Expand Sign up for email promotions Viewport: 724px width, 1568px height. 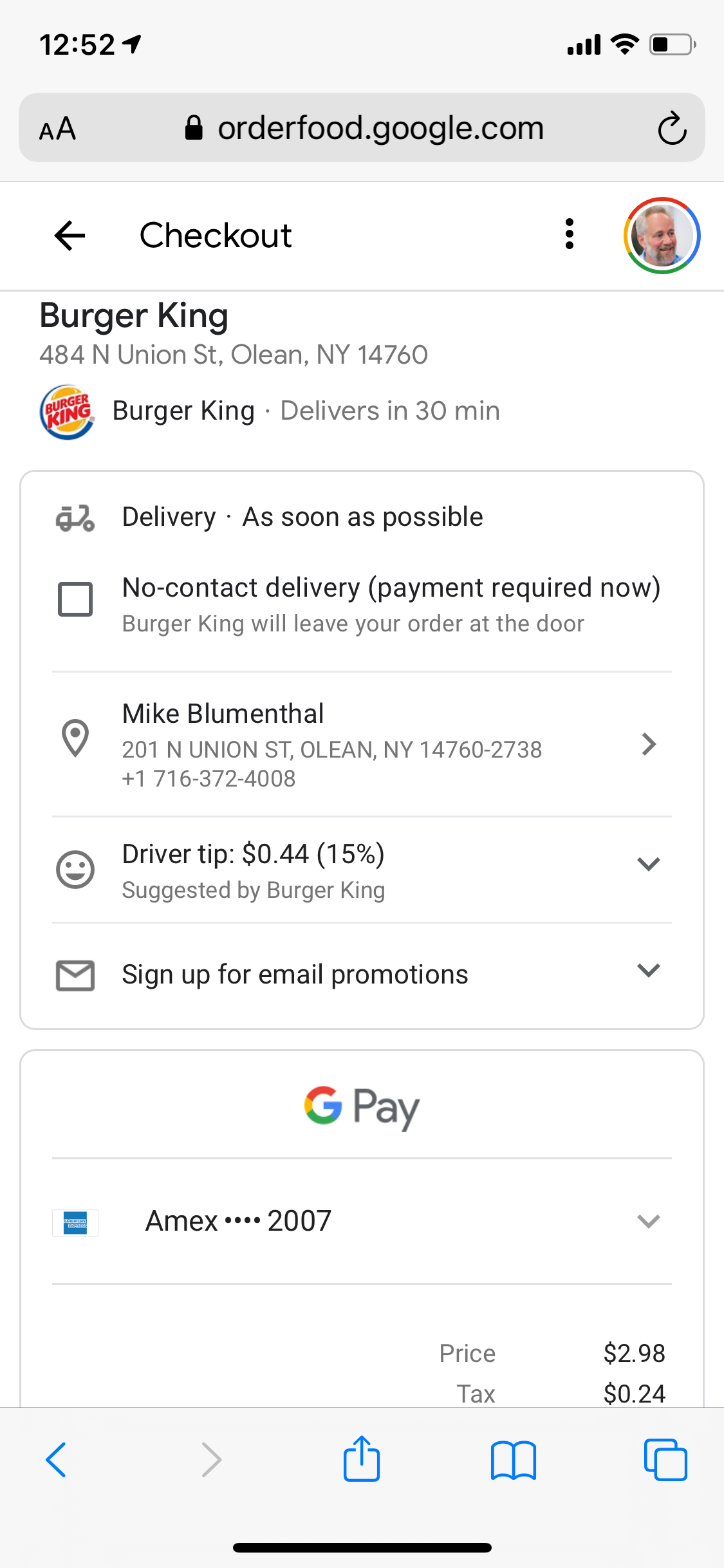click(362, 975)
